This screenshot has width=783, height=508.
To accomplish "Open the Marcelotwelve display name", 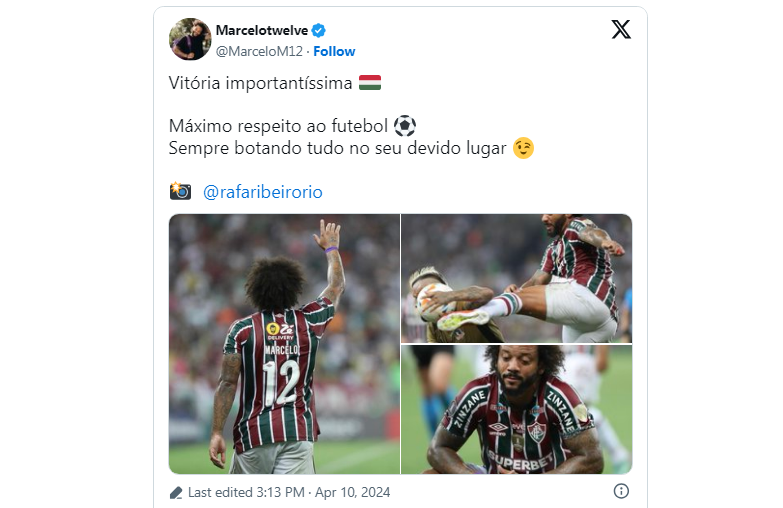I will pyautogui.click(x=262, y=31).
